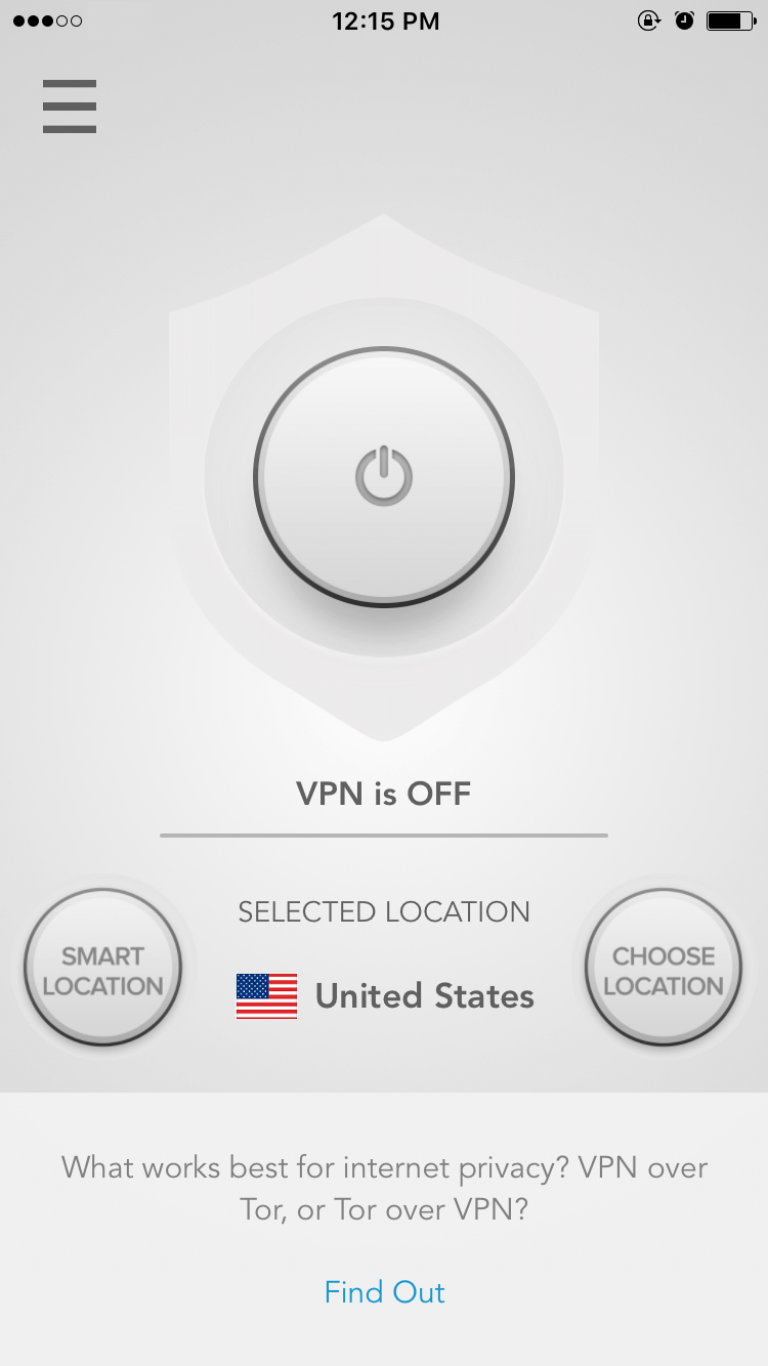Open Choose Location
Viewport: 768px width, 1366px height.
[663, 969]
